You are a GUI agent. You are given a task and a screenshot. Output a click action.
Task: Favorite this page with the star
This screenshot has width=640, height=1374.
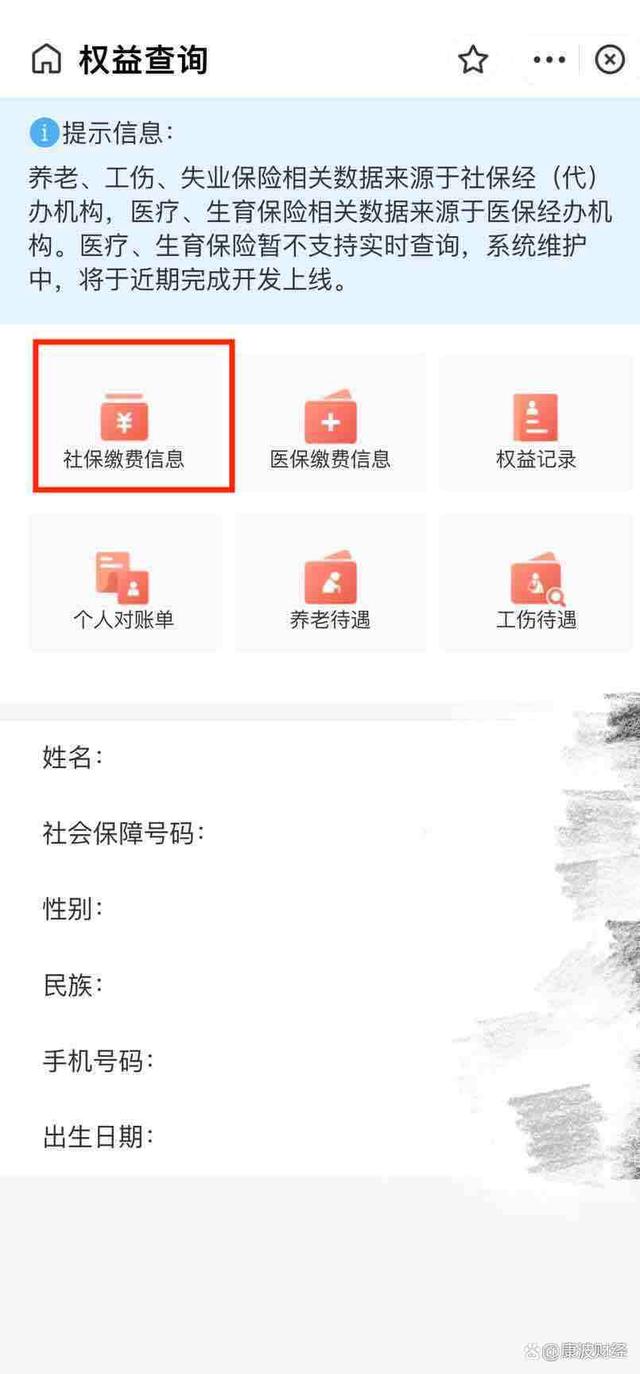pos(473,60)
